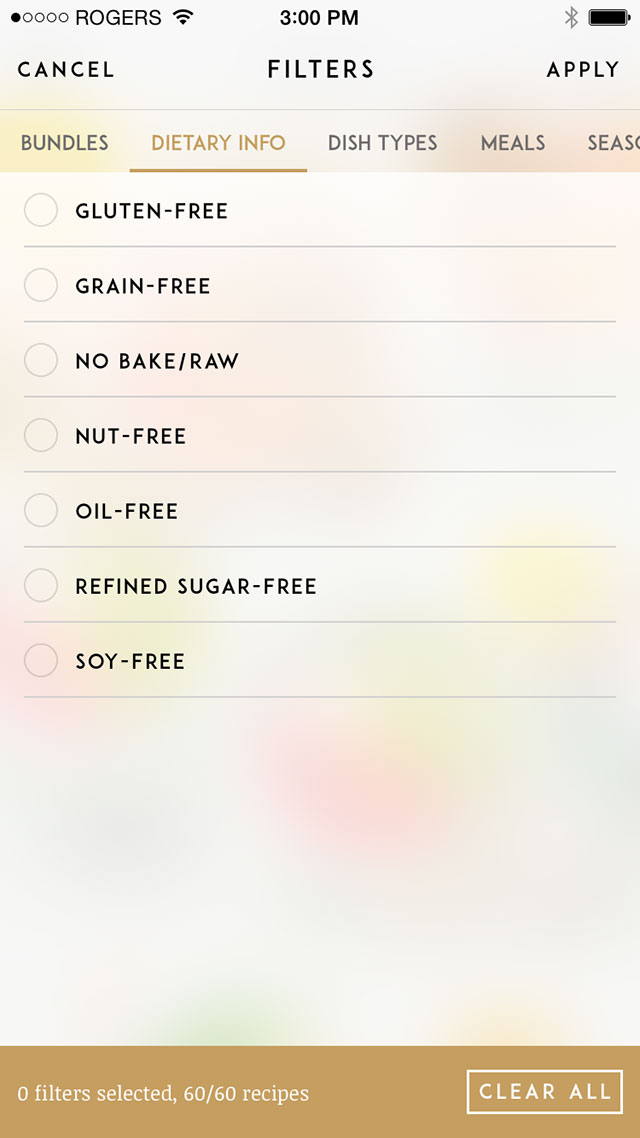Switch to the Bundles tab
This screenshot has height=1138, width=640.
point(65,143)
